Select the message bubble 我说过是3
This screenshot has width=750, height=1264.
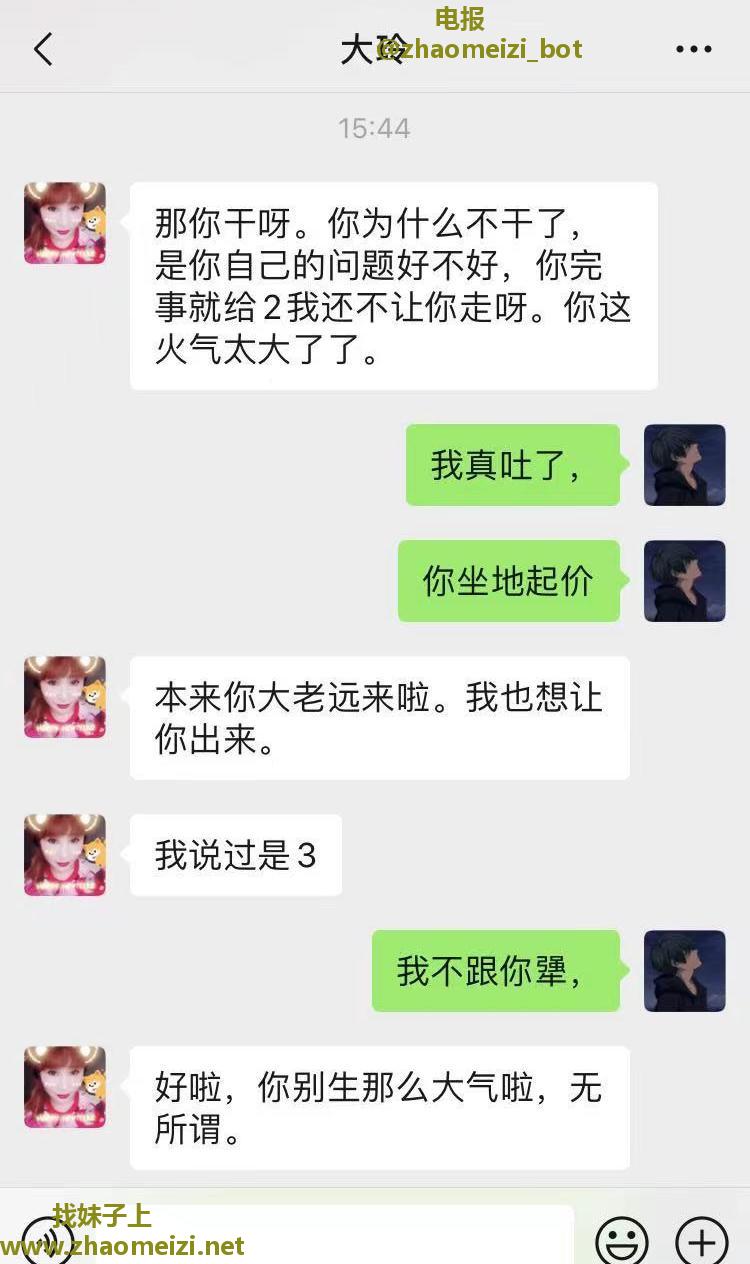235,855
